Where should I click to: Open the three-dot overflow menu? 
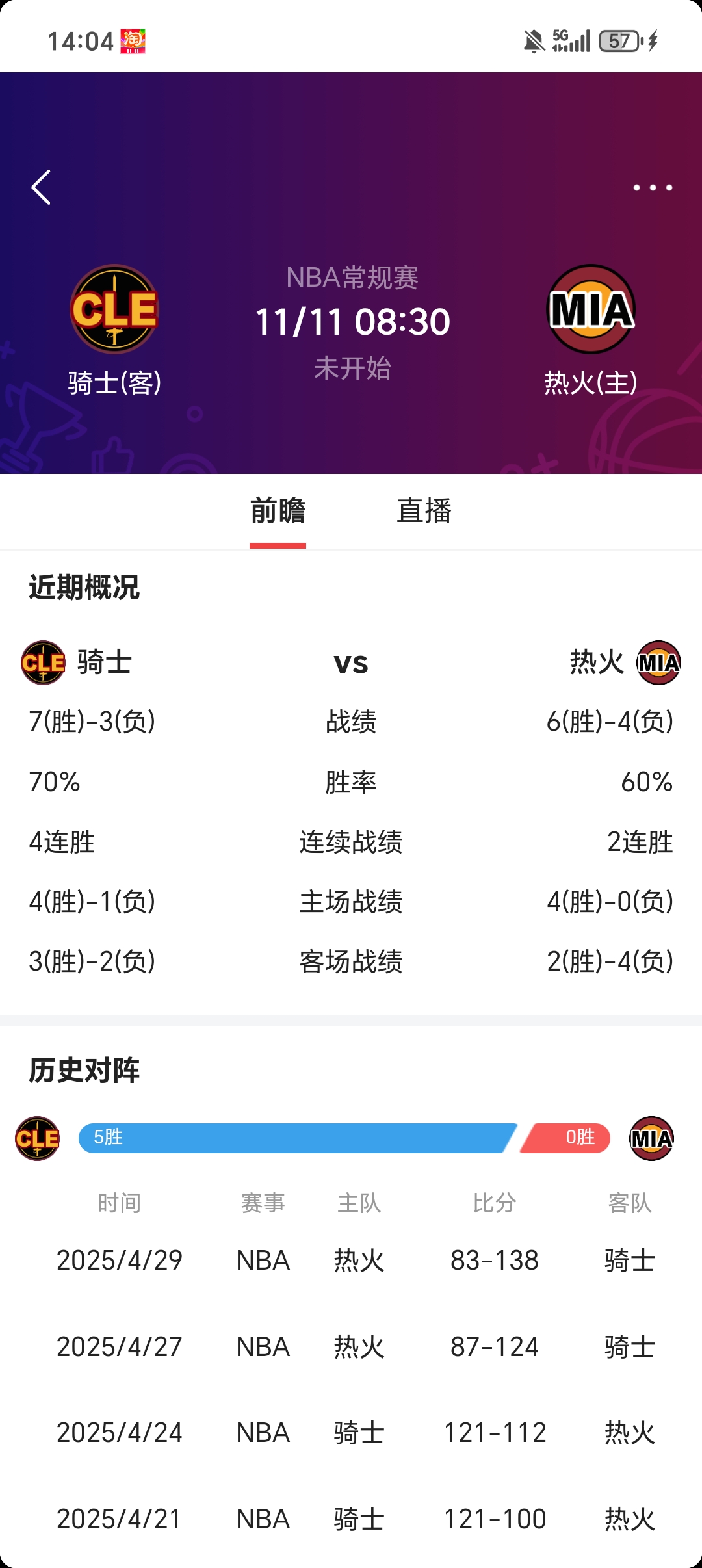653,187
